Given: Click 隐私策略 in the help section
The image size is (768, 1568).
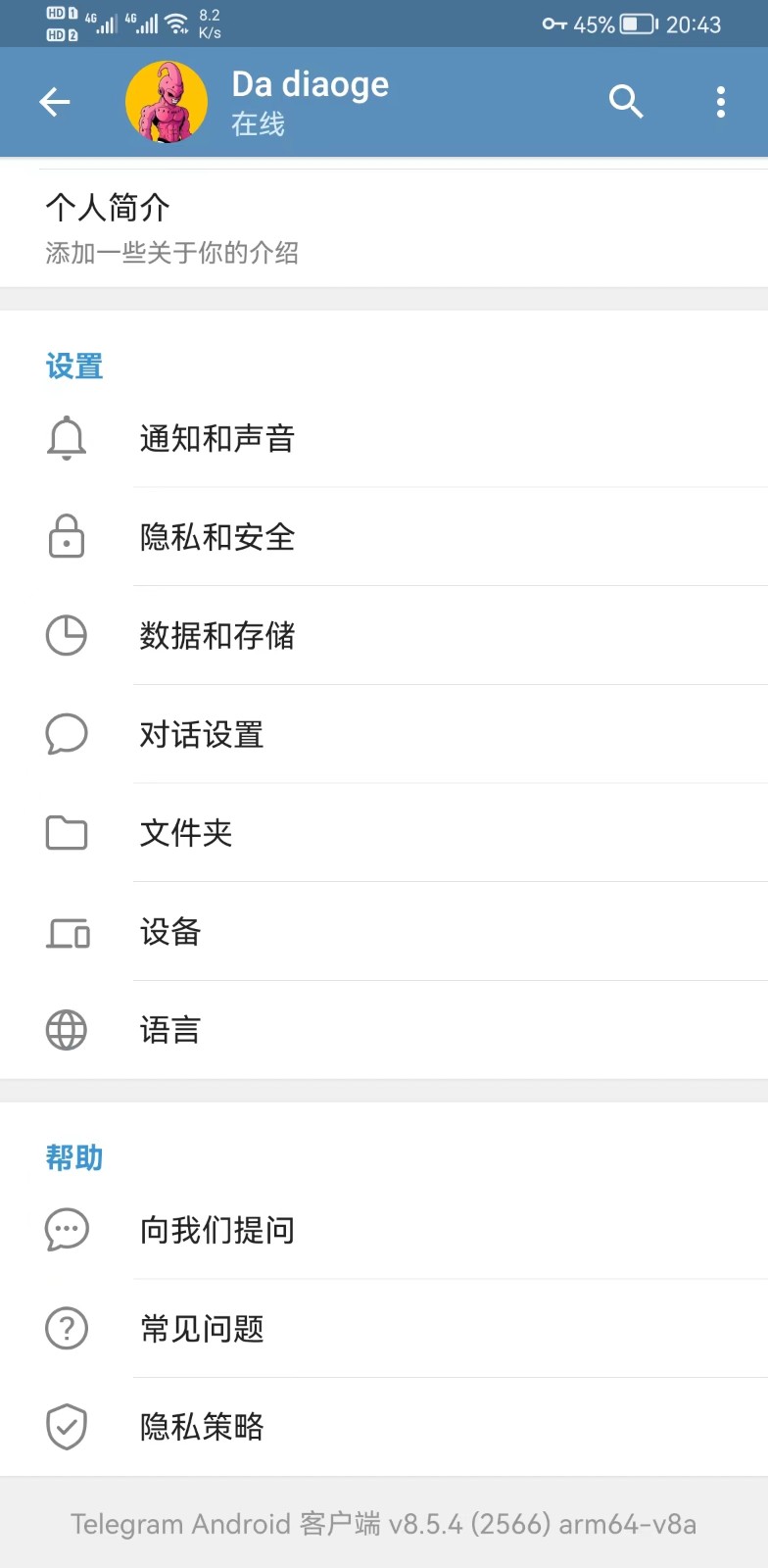Looking at the screenshot, I should (200, 1428).
